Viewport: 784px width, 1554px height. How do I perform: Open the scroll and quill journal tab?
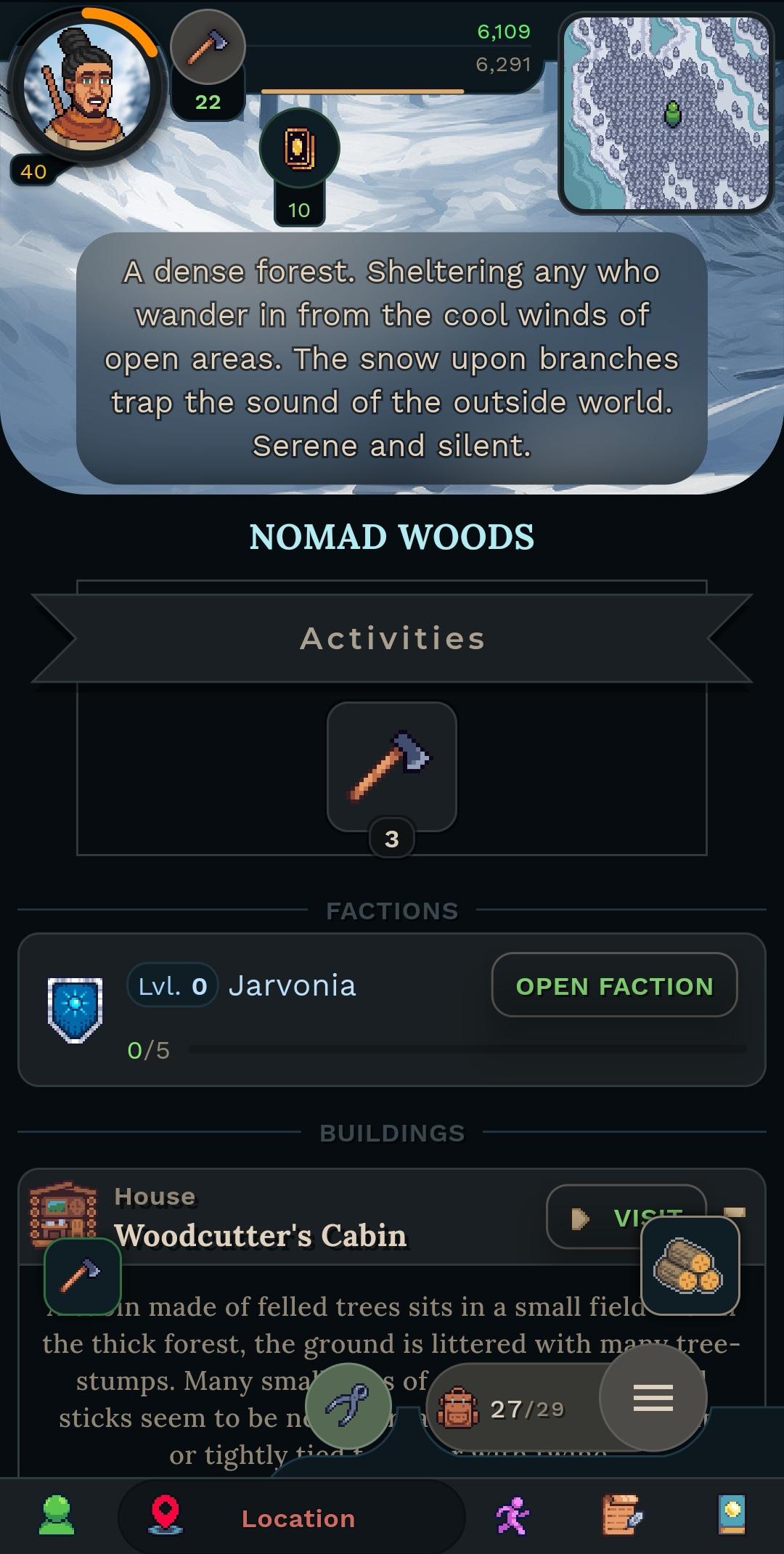coord(623,1516)
